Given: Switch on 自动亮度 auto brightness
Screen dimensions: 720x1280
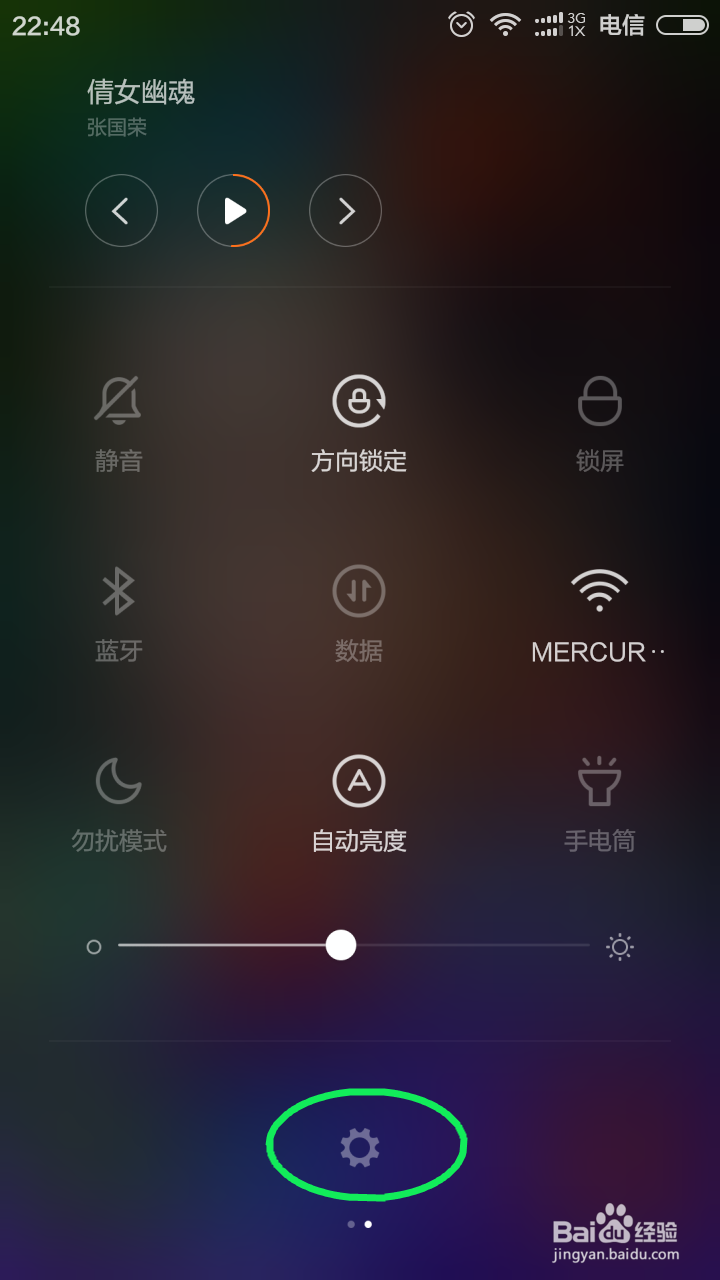Looking at the screenshot, I should pos(359,780).
